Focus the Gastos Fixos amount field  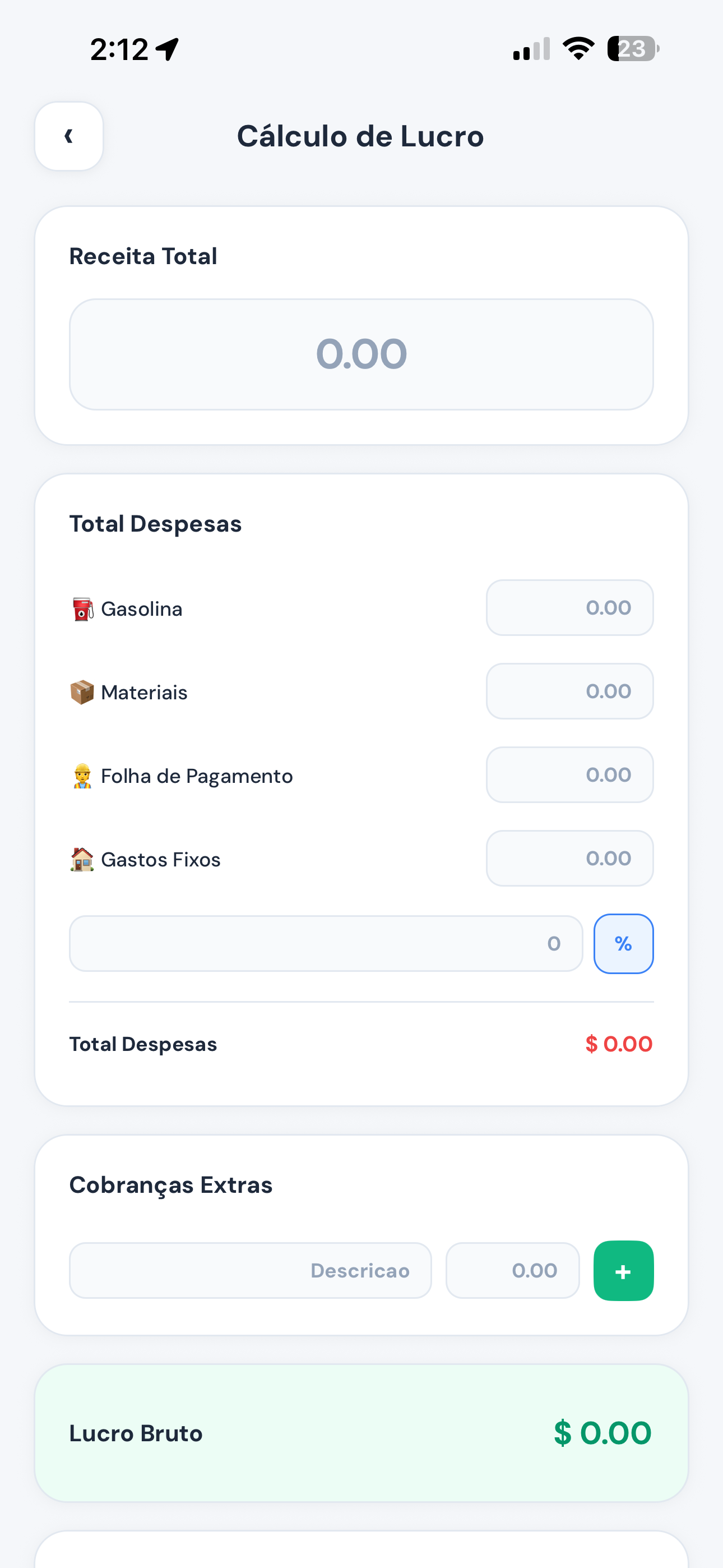569,858
